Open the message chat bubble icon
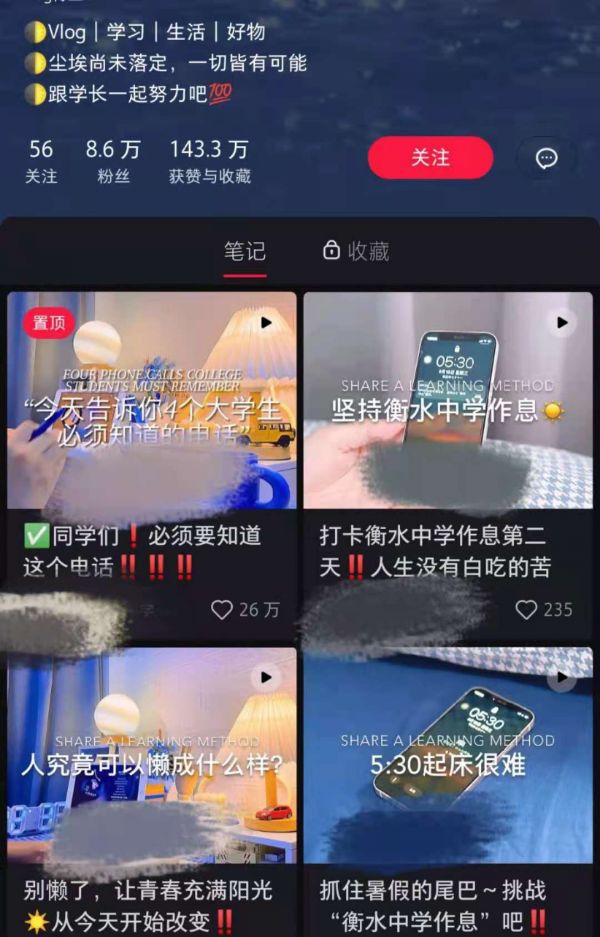The height and width of the screenshot is (937, 600). (x=546, y=158)
